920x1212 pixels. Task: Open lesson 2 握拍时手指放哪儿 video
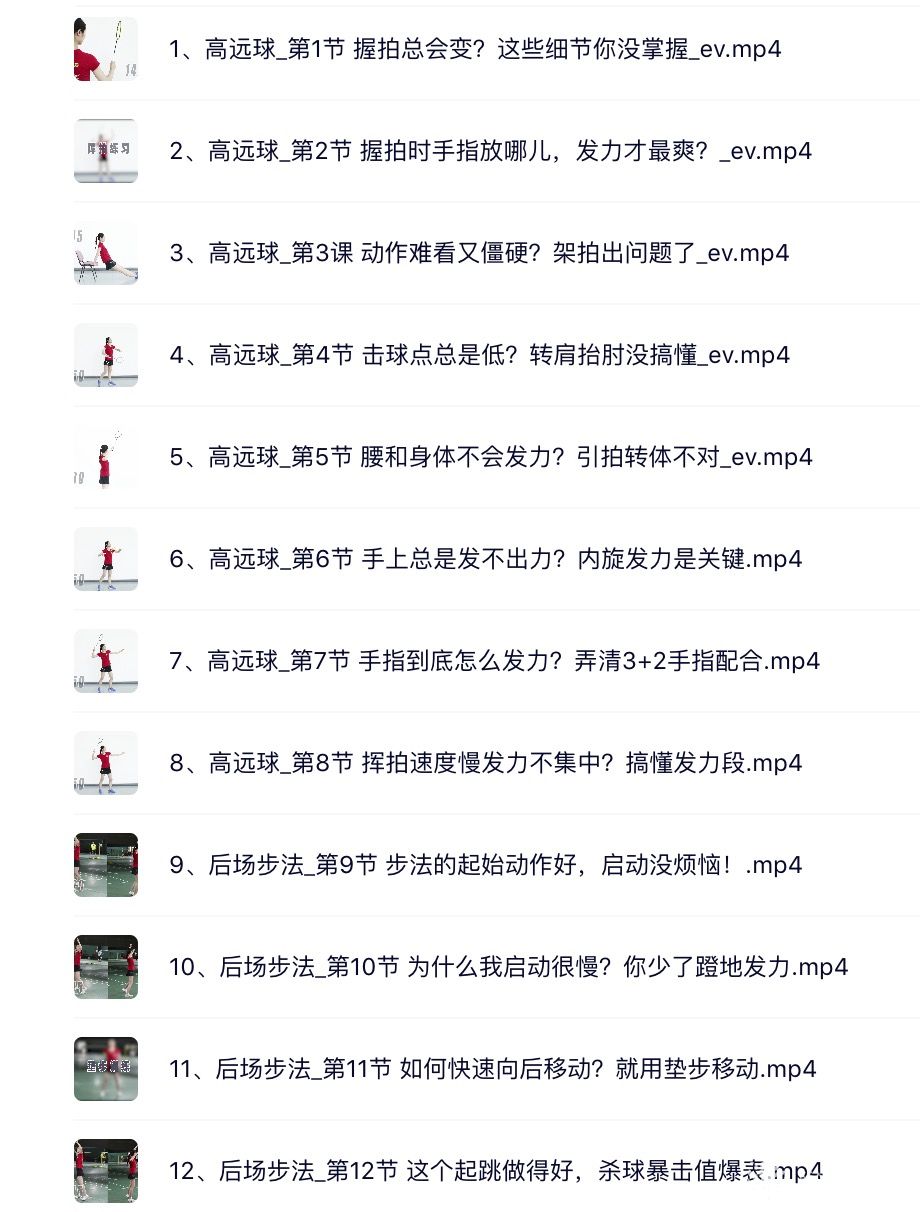pyautogui.click(x=490, y=151)
